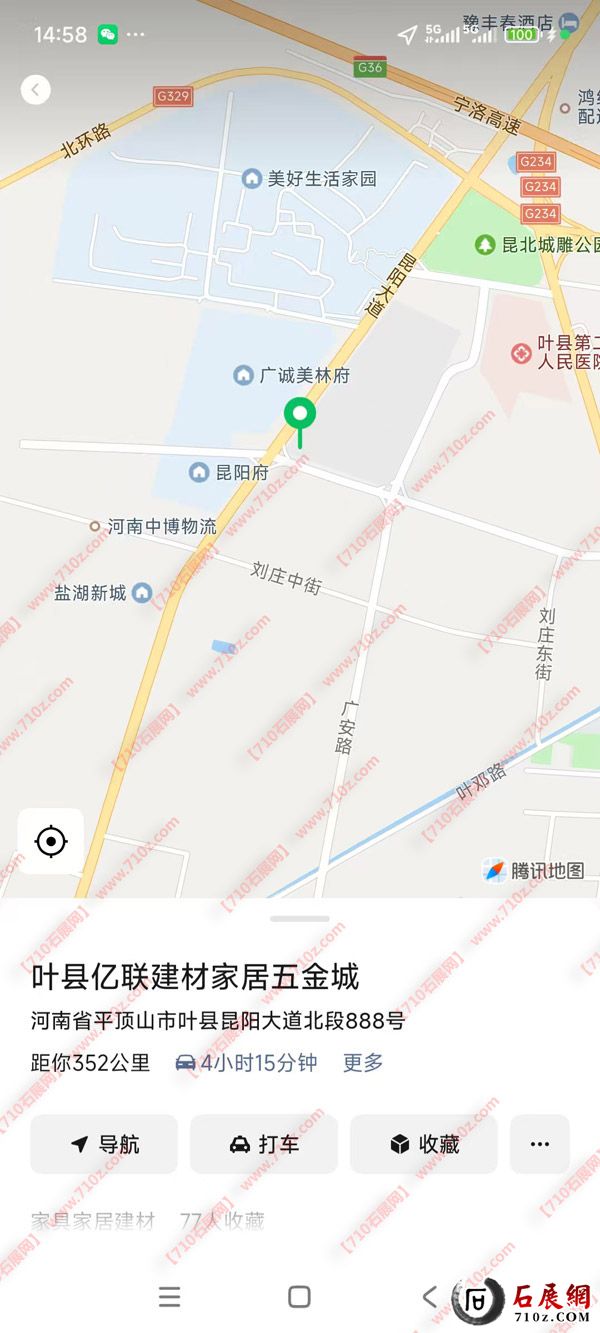Select the green location pin on the map
Image resolution: width=600 pixels, height=1333 pixels.
point(299,414)
